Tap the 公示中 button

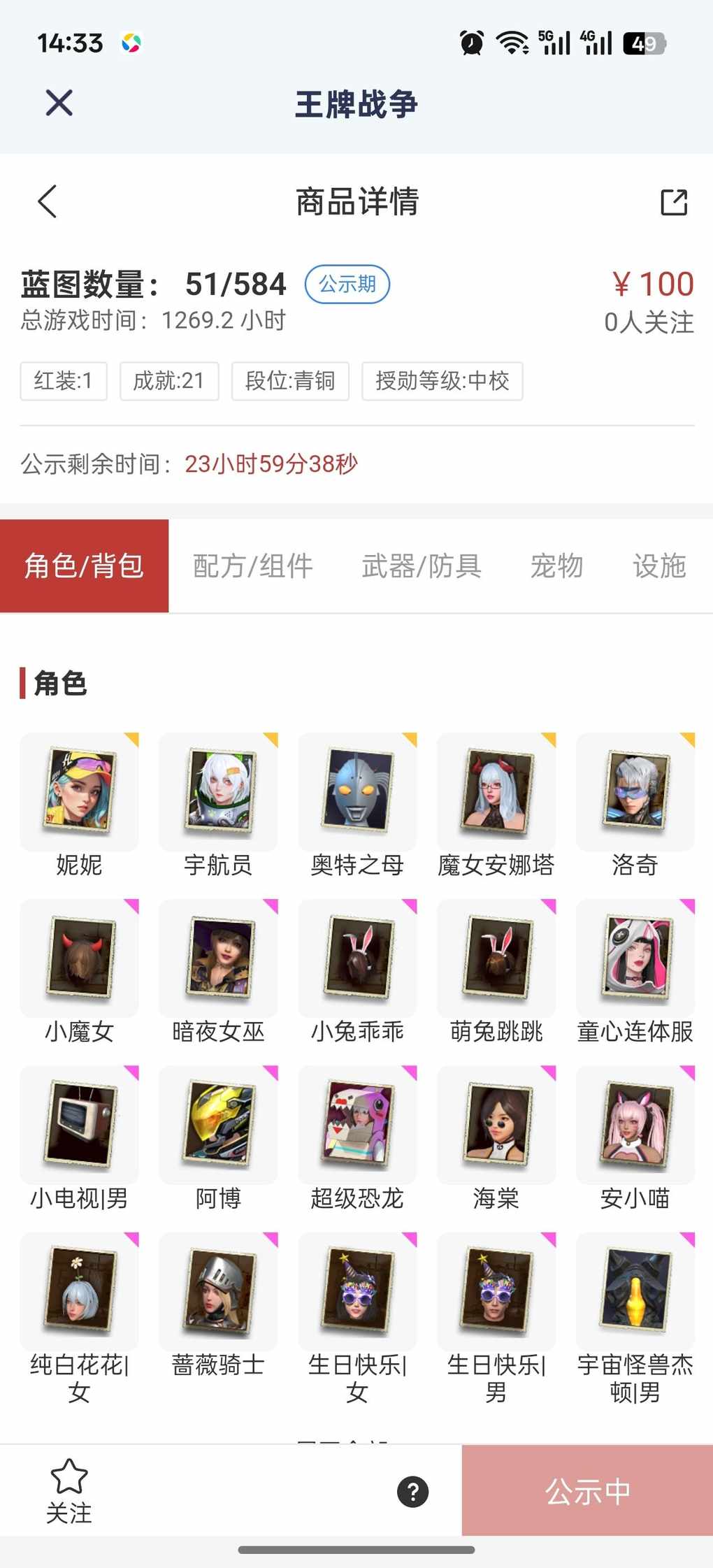[587, 1491]
